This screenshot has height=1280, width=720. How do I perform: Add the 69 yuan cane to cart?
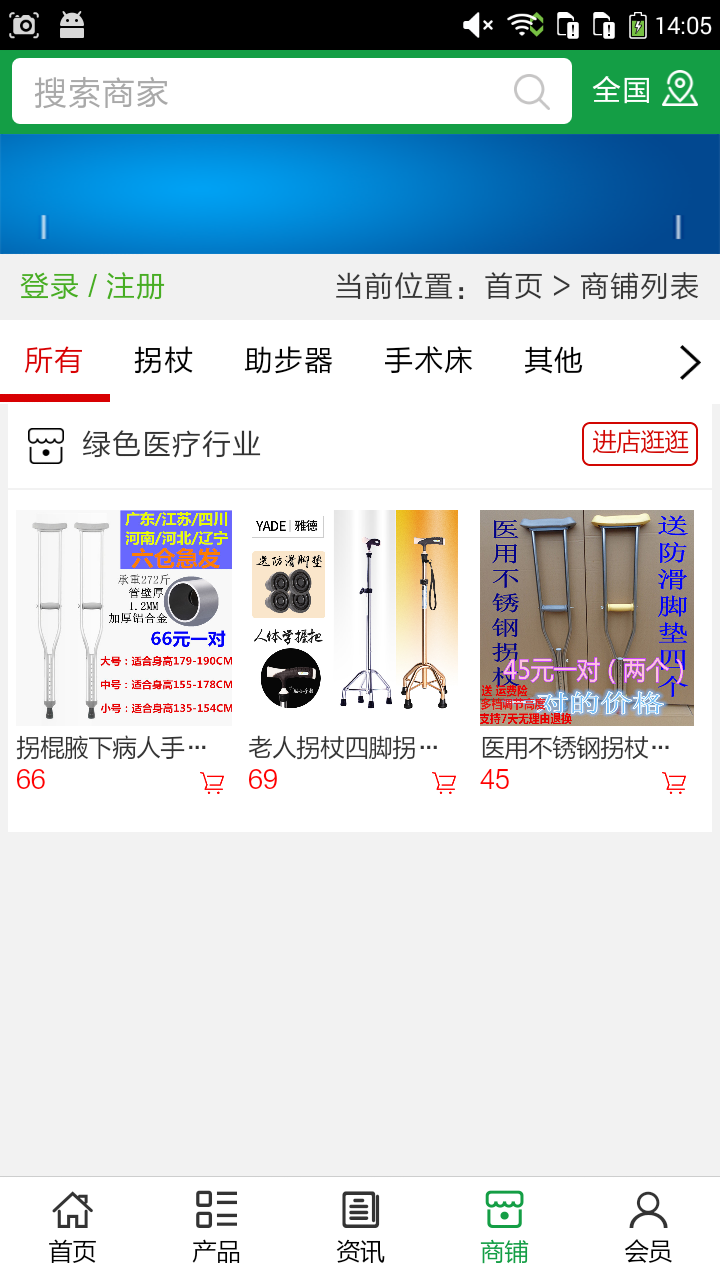444,783
